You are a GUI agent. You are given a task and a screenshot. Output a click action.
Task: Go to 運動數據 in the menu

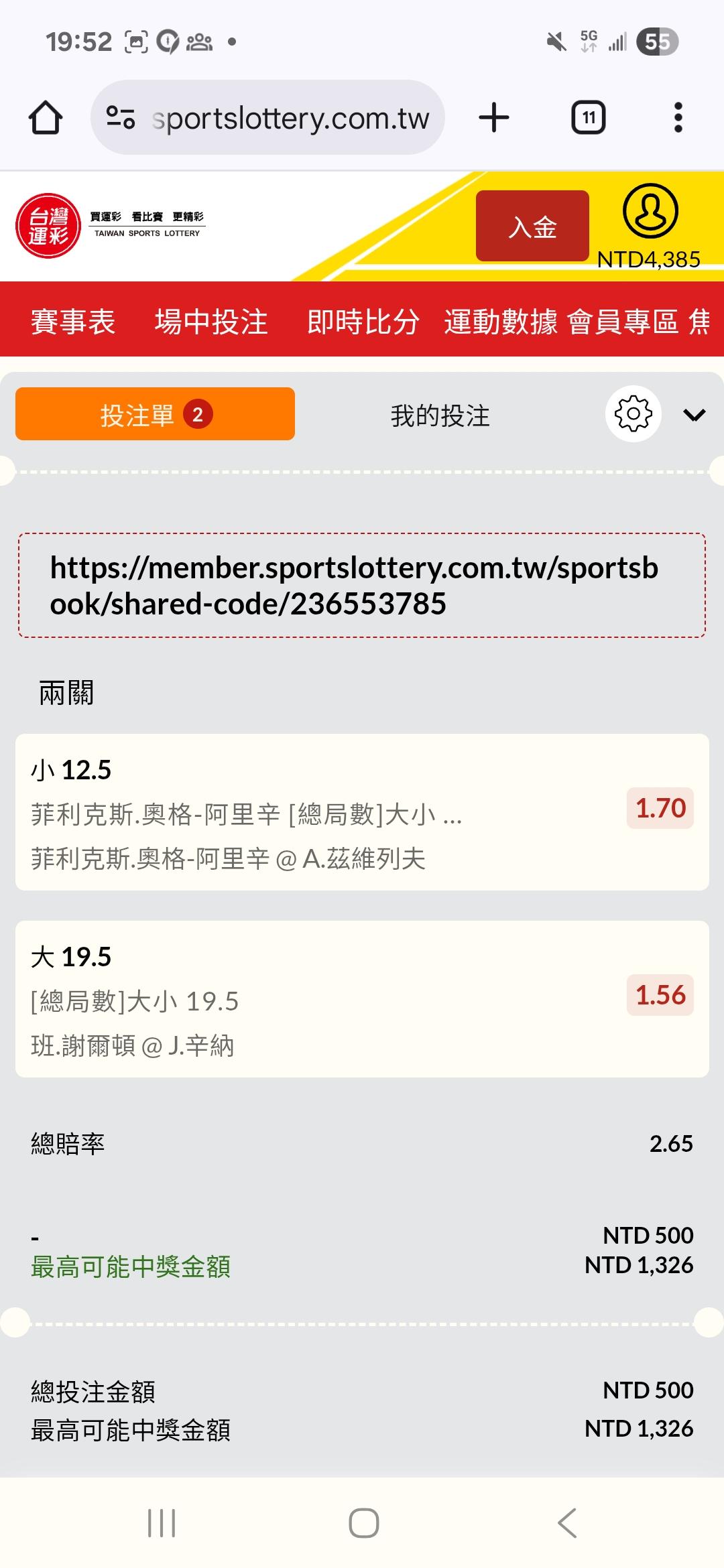coord(501,322)
